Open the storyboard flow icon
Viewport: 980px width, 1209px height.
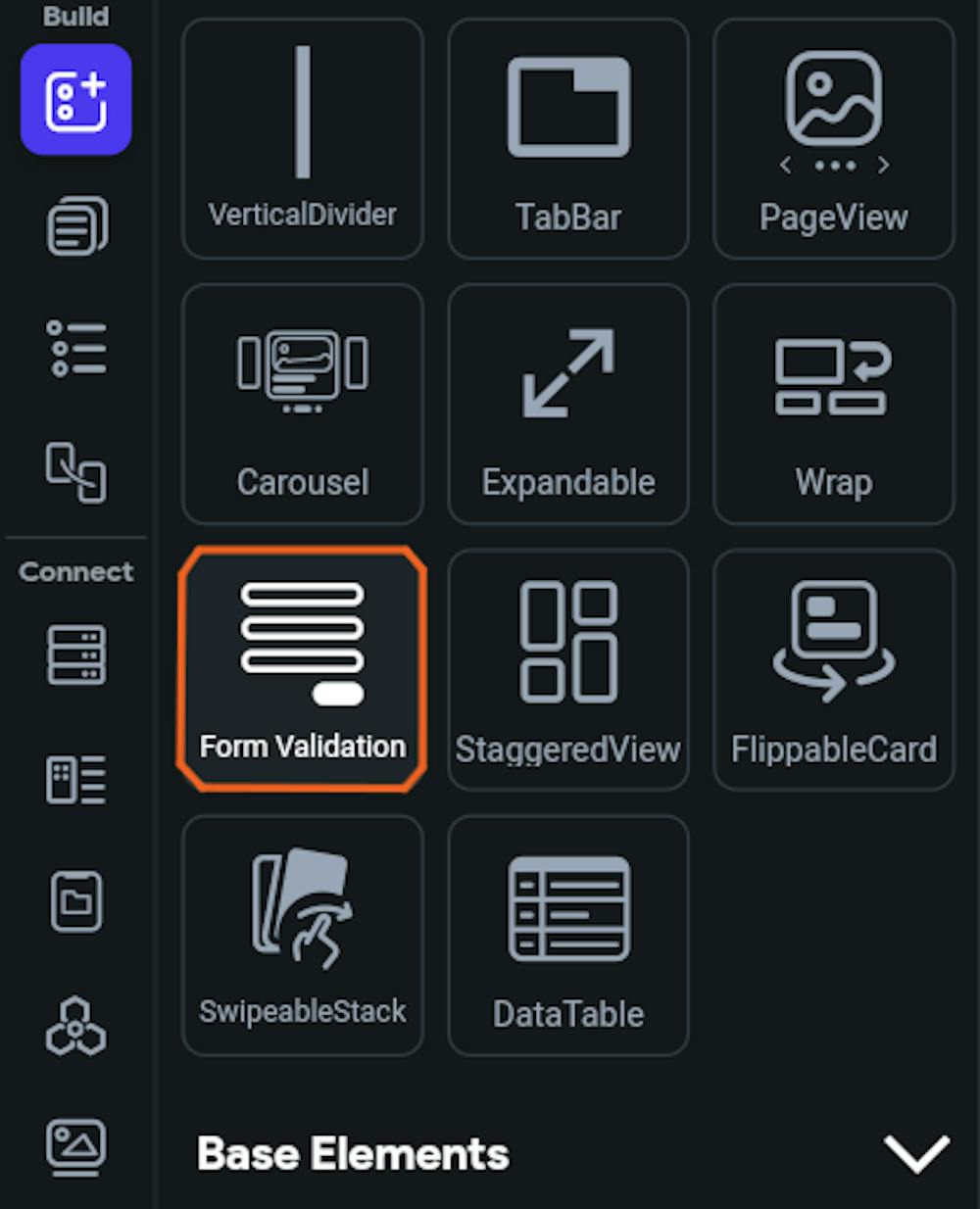tap(76, 472)
